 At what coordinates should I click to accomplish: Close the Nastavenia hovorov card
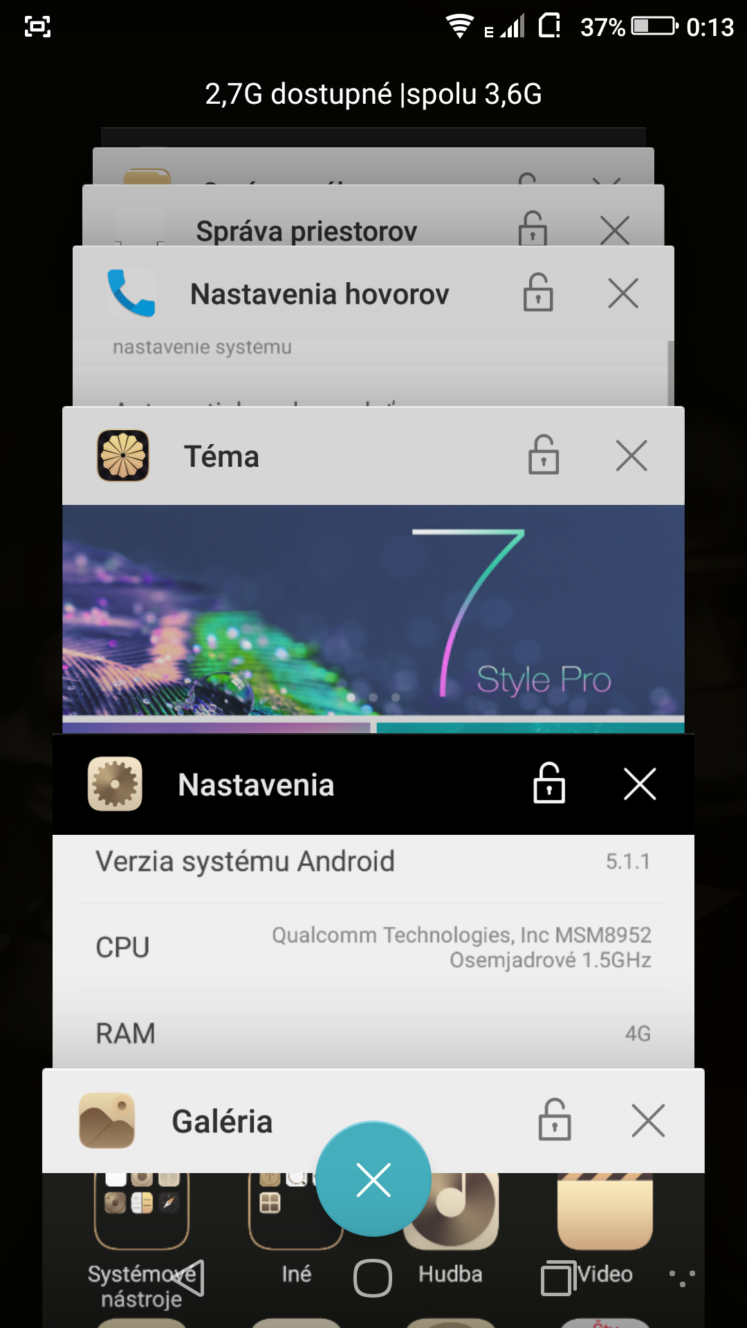623,293
